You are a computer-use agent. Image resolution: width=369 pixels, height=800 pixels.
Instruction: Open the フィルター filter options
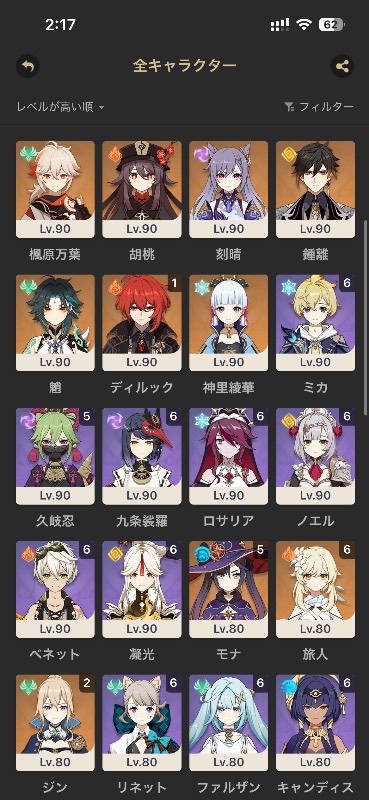click(x=318, y=107)
